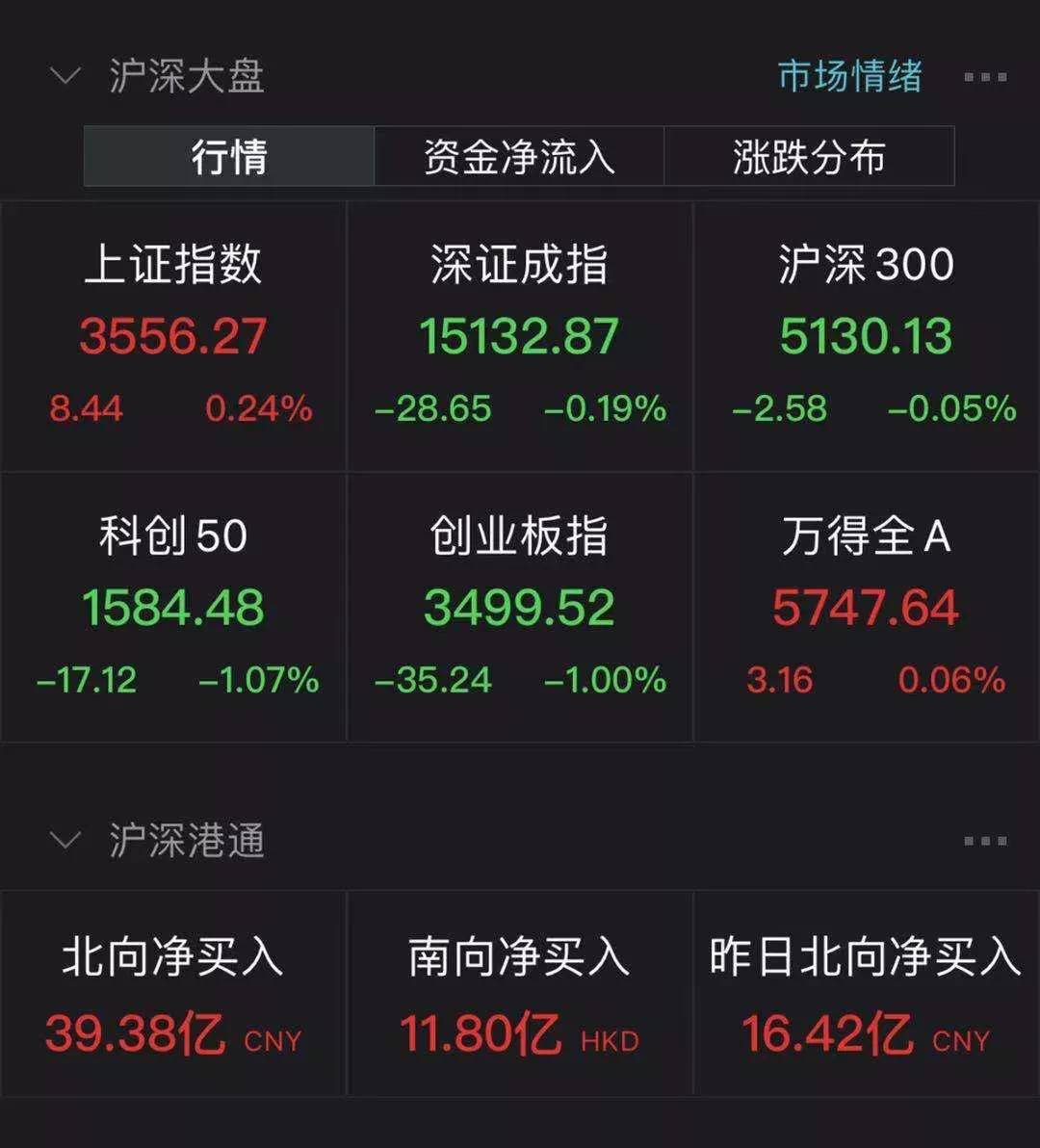Viewport: 1040px width, 1148px height.
Task: Open the overflow menu beside 市场情绪
Action: click(x=985, y=77)
